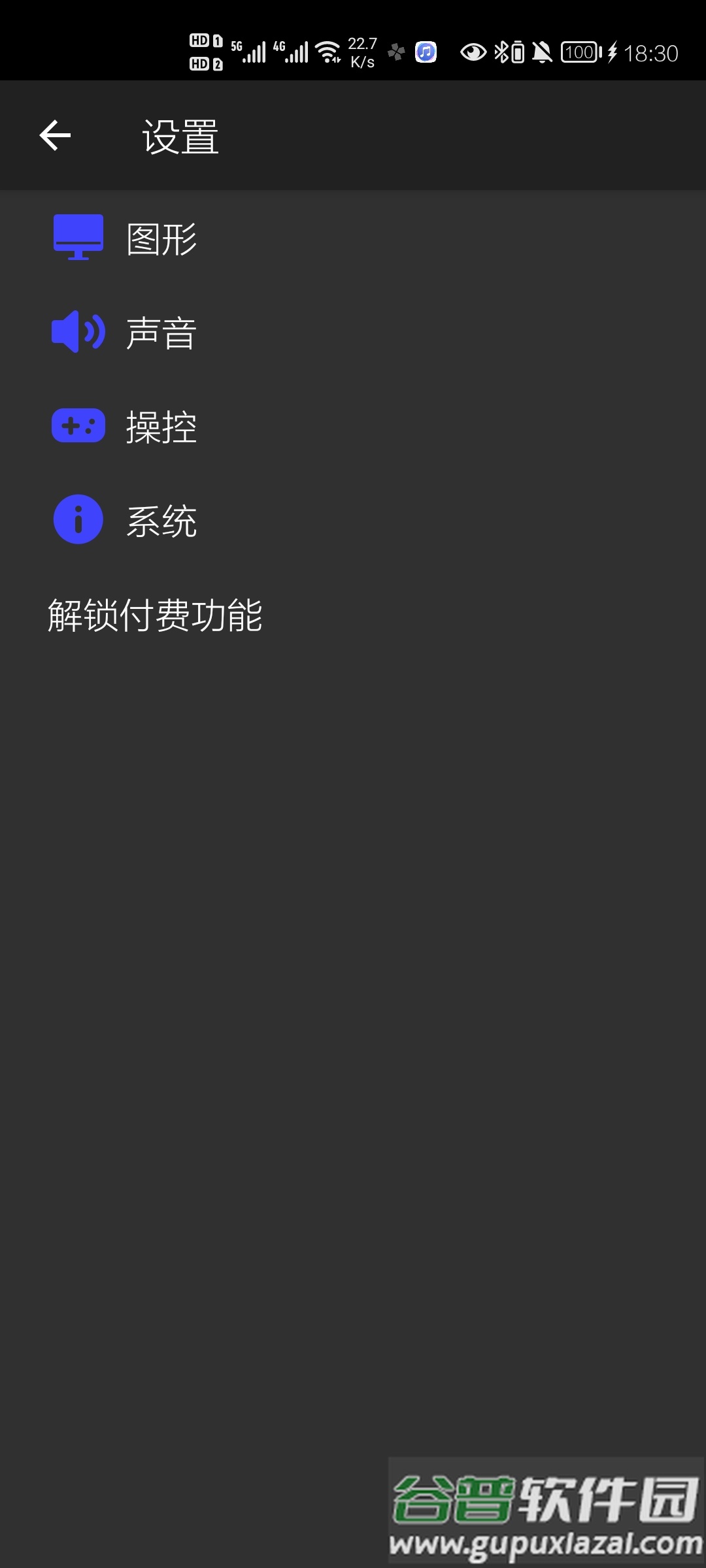Tap the PPSSPP icon in the status bar
This screenshot has width=706, height=1568.
(396, 51)
